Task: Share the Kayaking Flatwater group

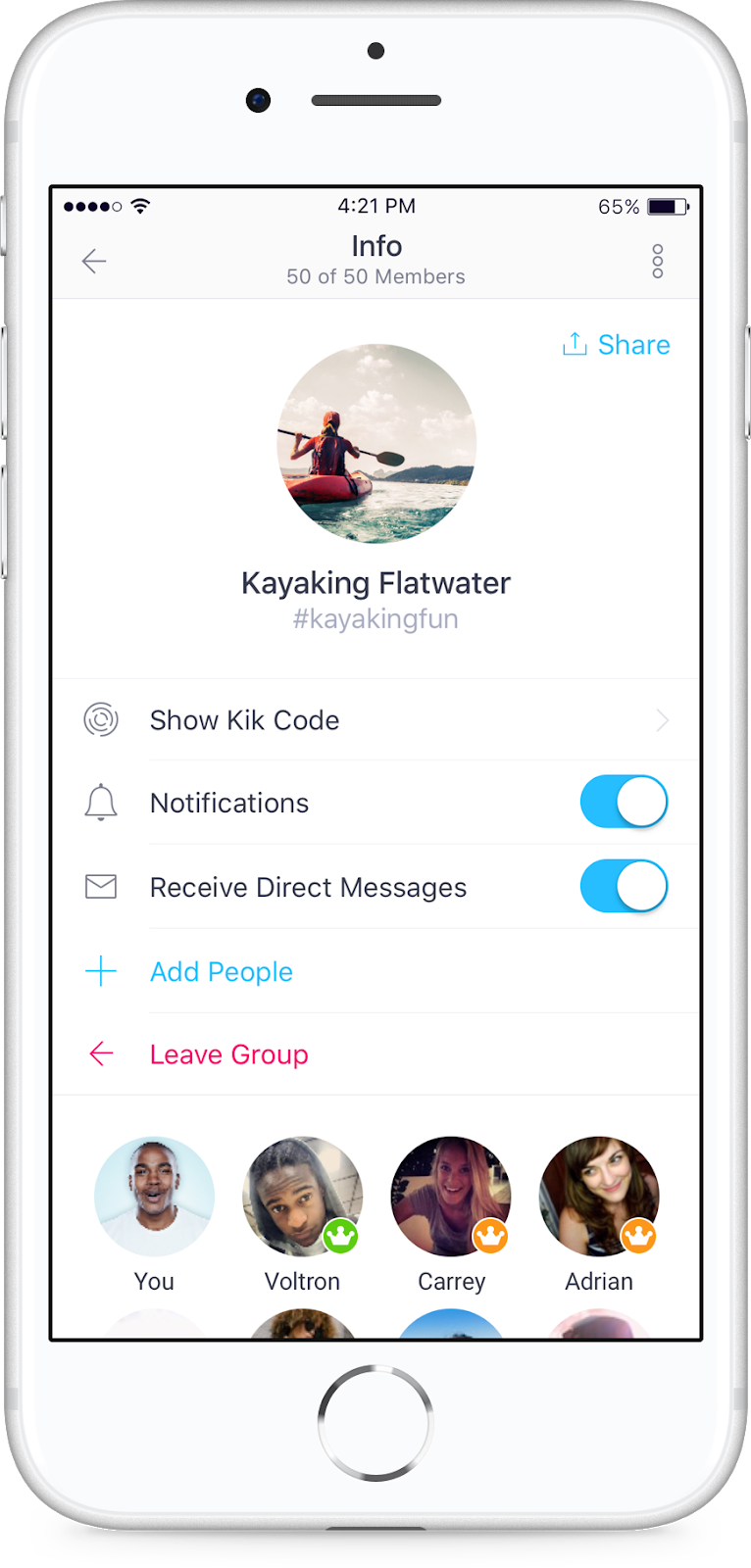Action: (617, 345)
